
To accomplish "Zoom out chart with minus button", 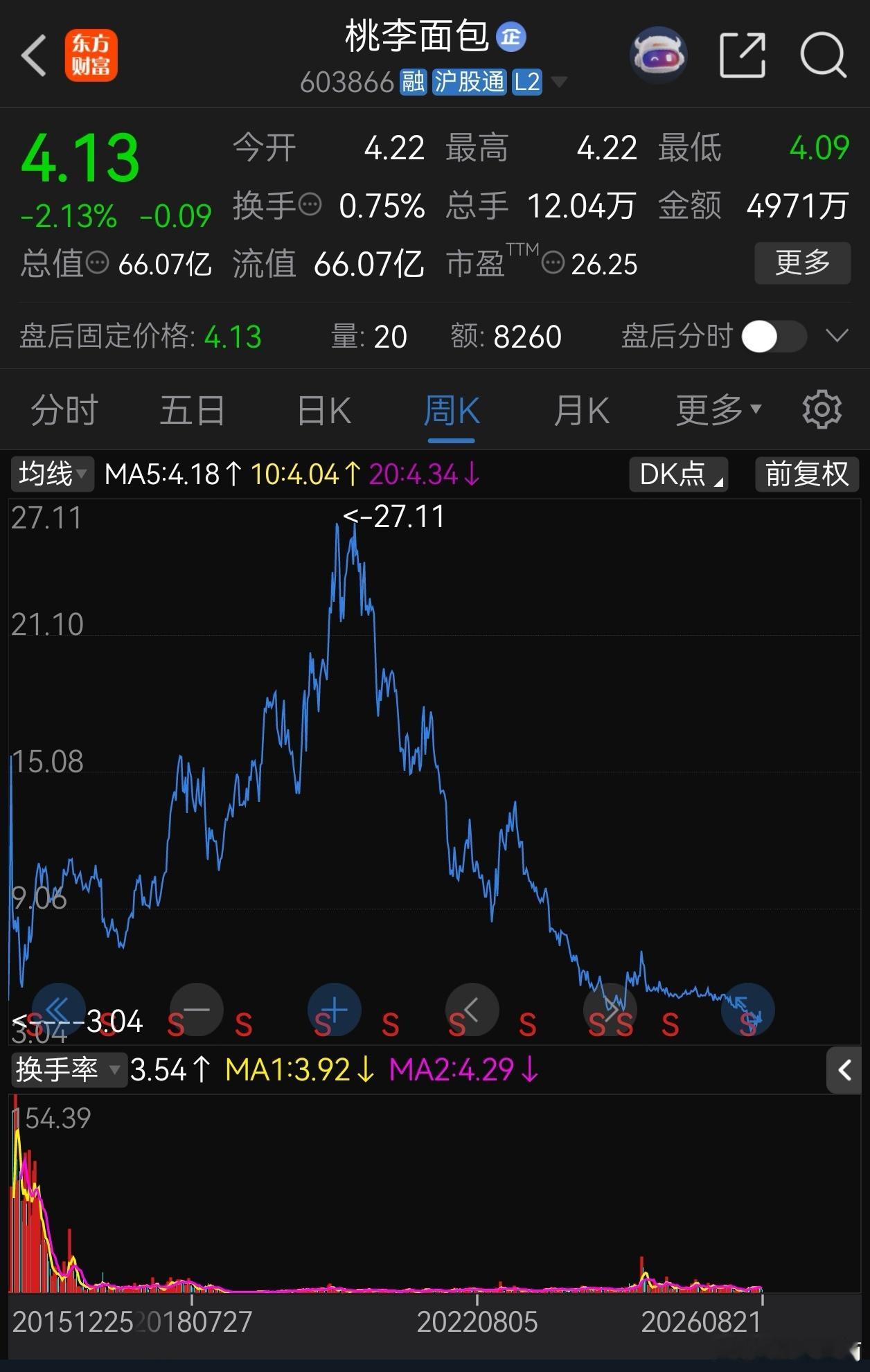I will point(197,1010).
